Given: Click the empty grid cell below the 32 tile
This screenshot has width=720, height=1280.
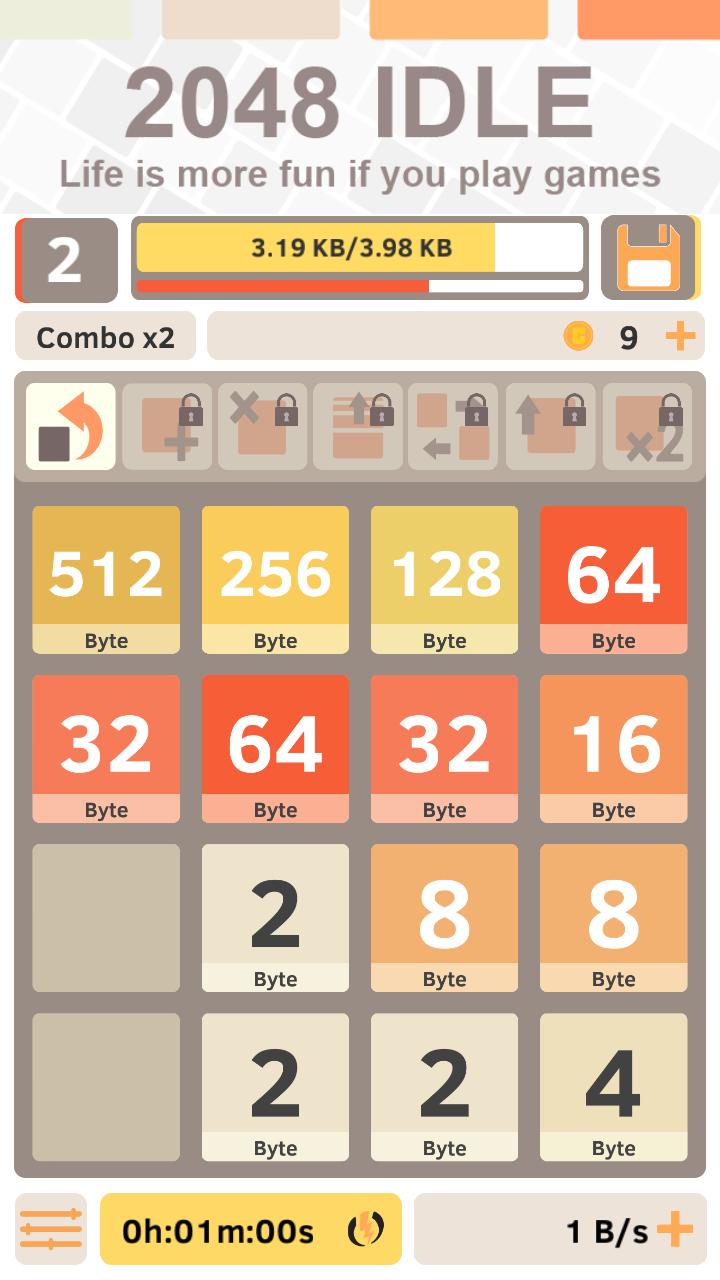Looking at the screenshot, I should [x=106, y=917].
